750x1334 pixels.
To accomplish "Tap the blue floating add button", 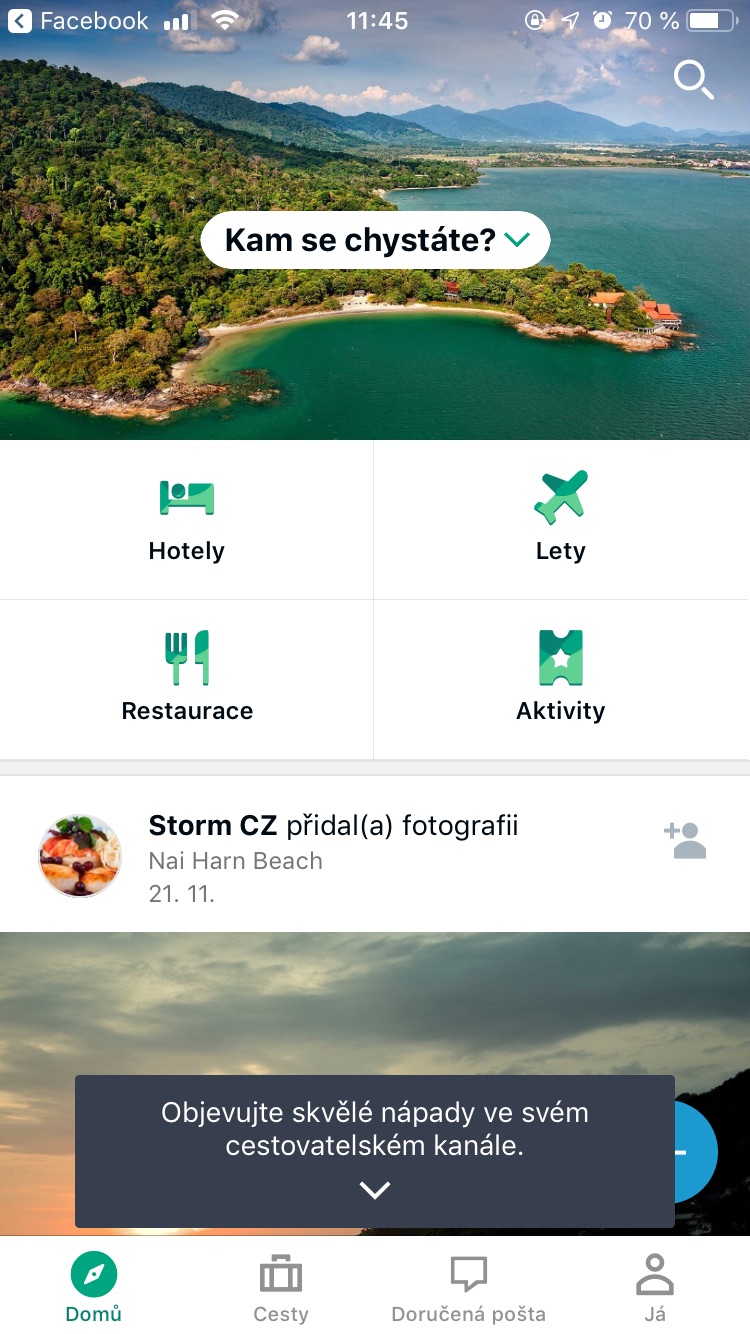I will pos(697,1152).
